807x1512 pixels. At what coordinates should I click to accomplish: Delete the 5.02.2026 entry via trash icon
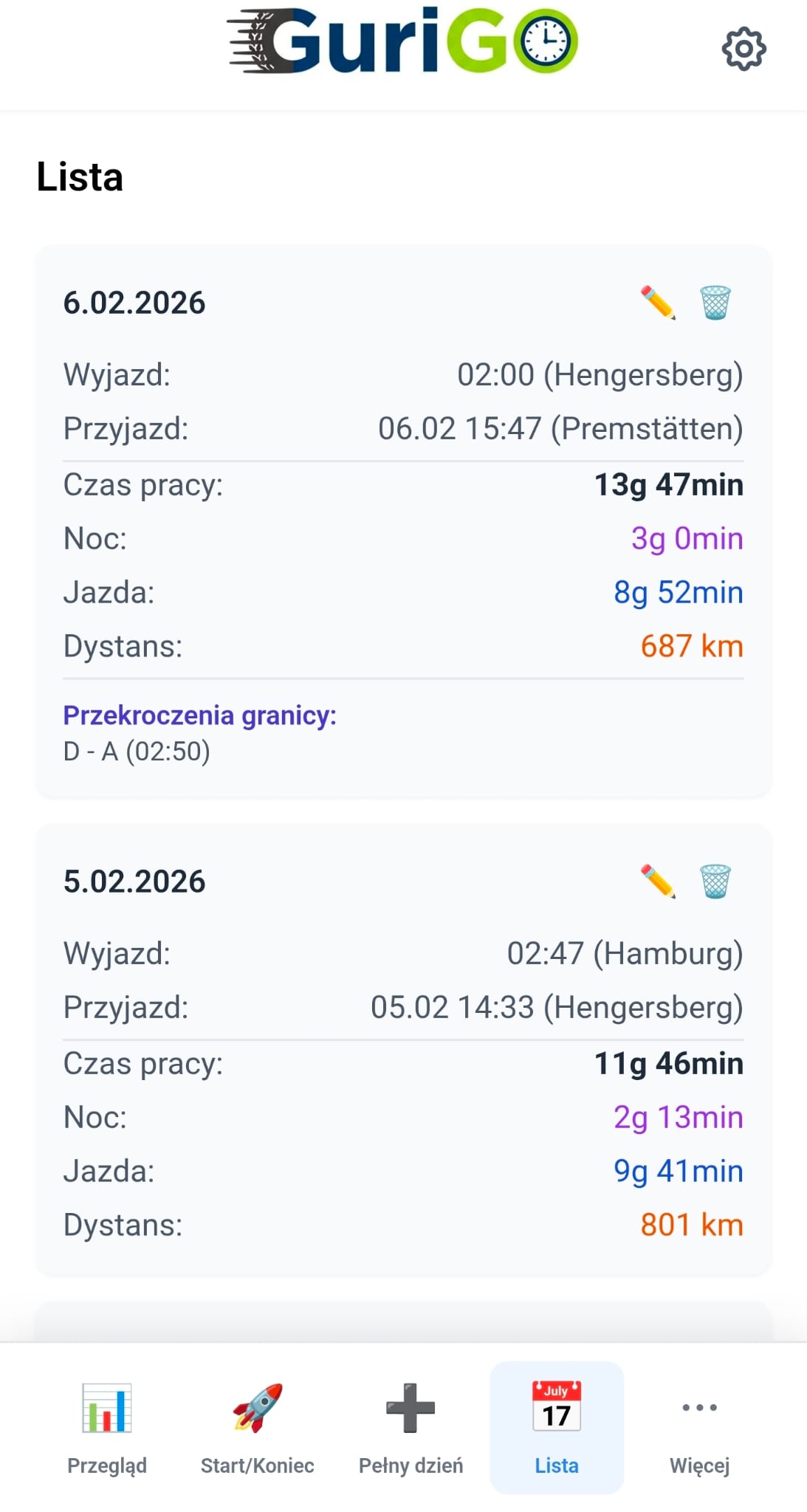coord(715,882)
